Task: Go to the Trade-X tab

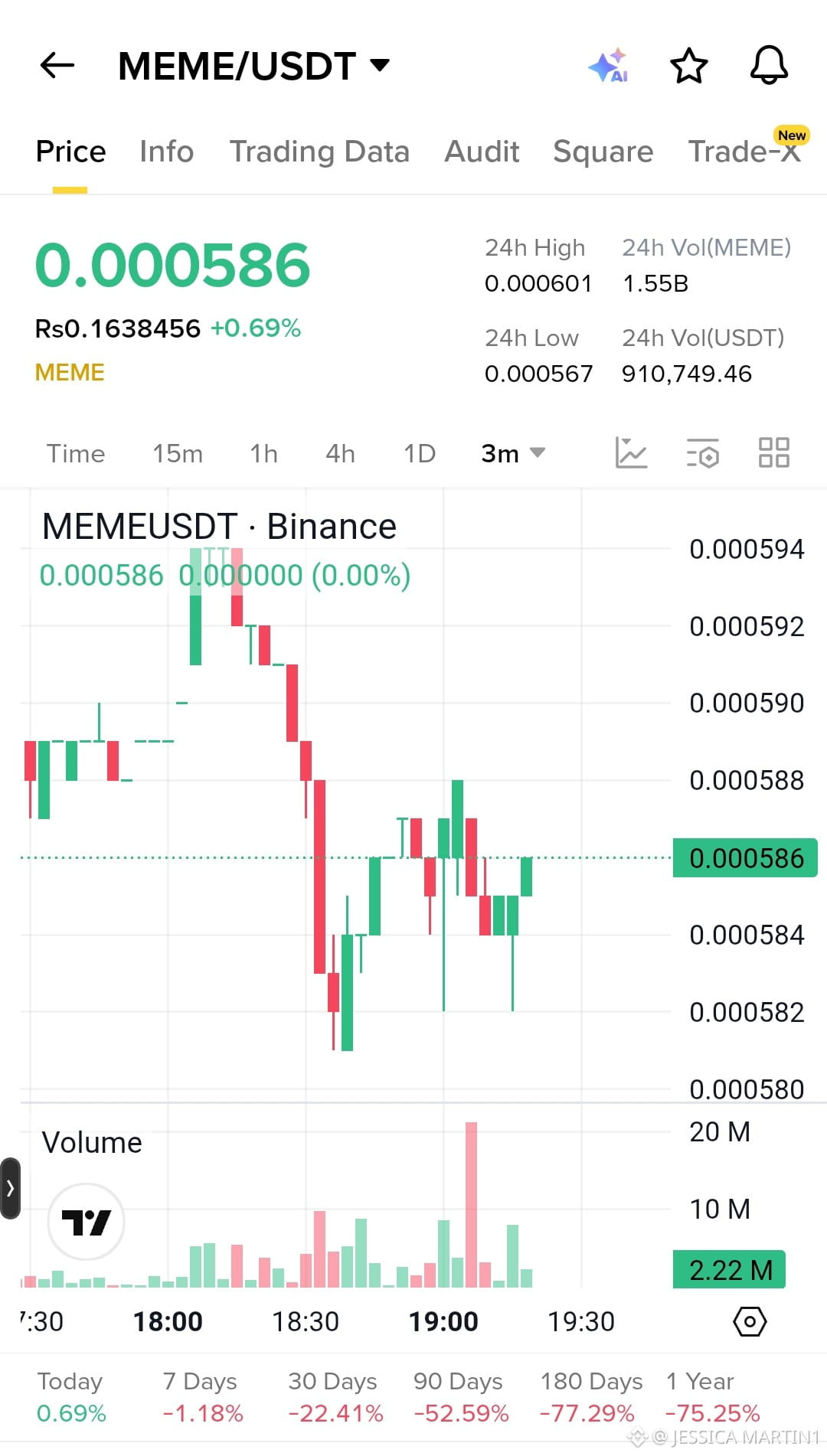Action: (744, 152)
